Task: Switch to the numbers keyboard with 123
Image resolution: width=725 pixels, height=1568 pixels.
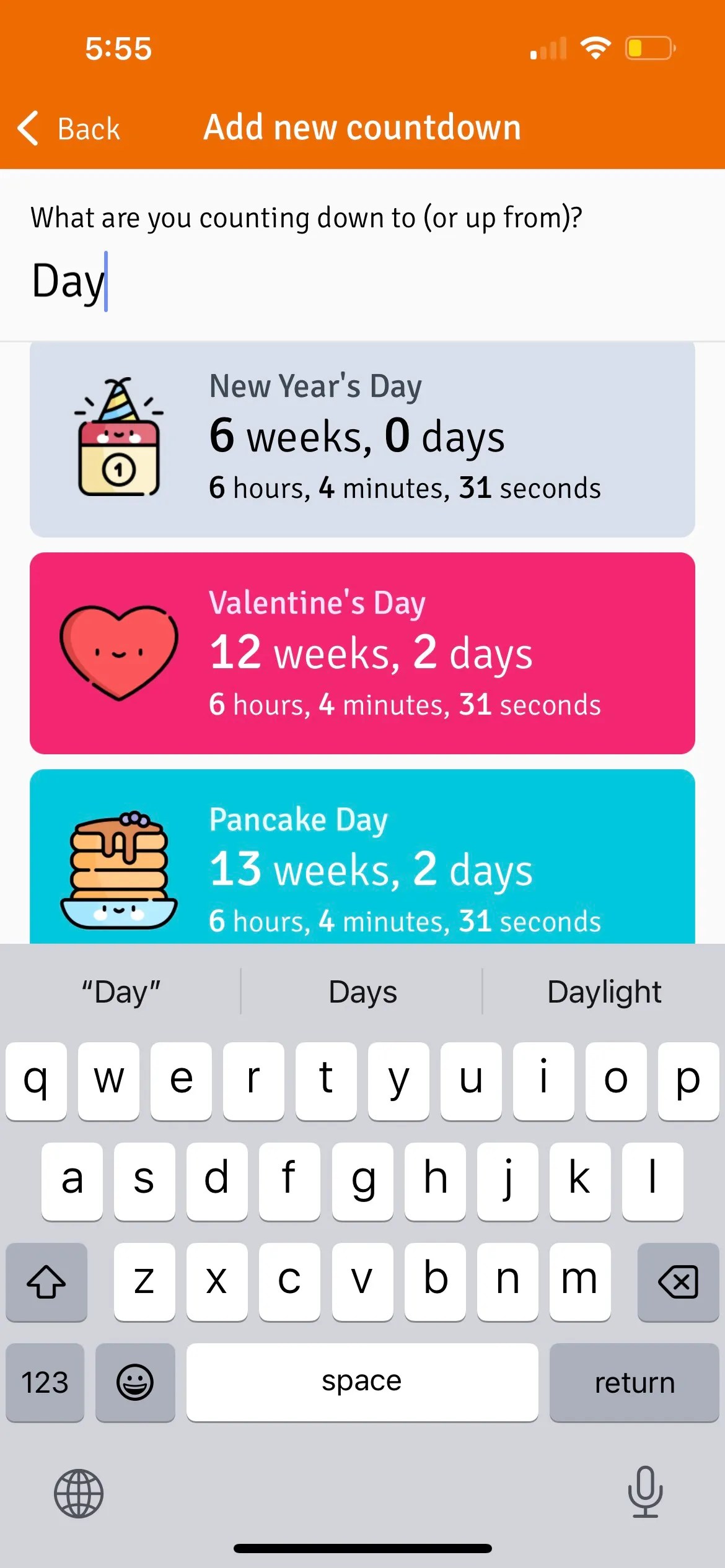Action: coord(45,1382)
